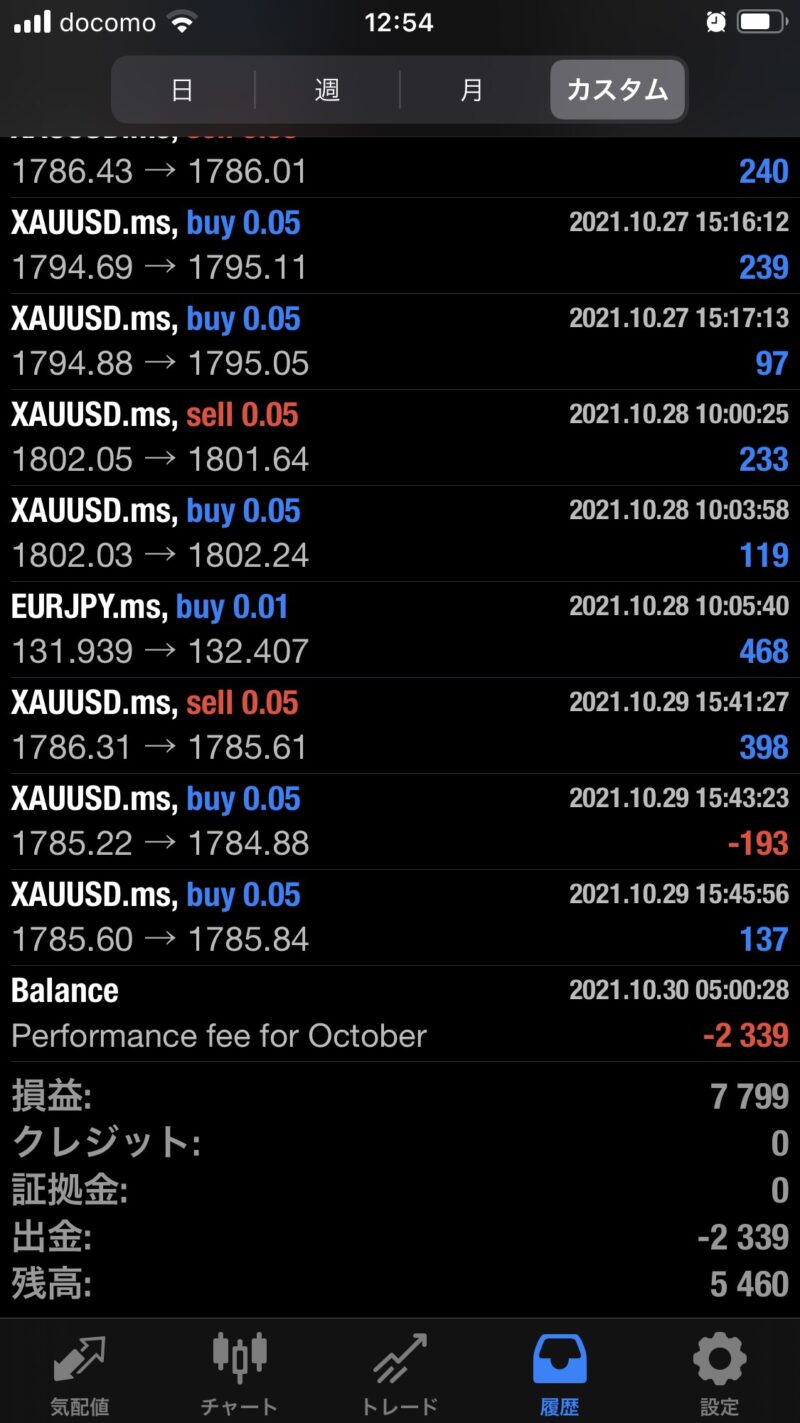Open the XAUUSD trade with -193 loss
The height and width of the screenshot is (1423, 800).
pos(400,821)
